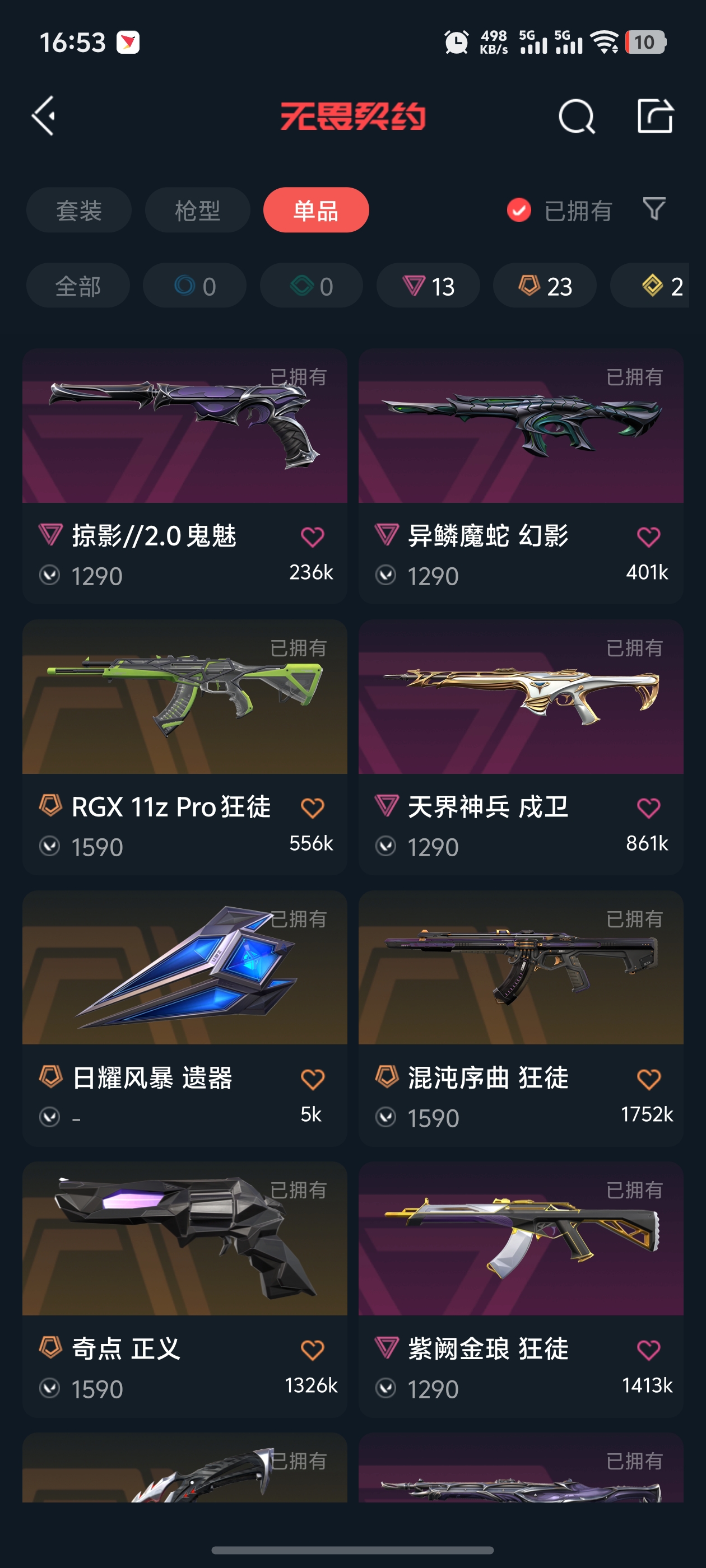This screenshot has width=706, height=1568.
Task: Select the green rarity filter showing 0
Action: point(310,285)
